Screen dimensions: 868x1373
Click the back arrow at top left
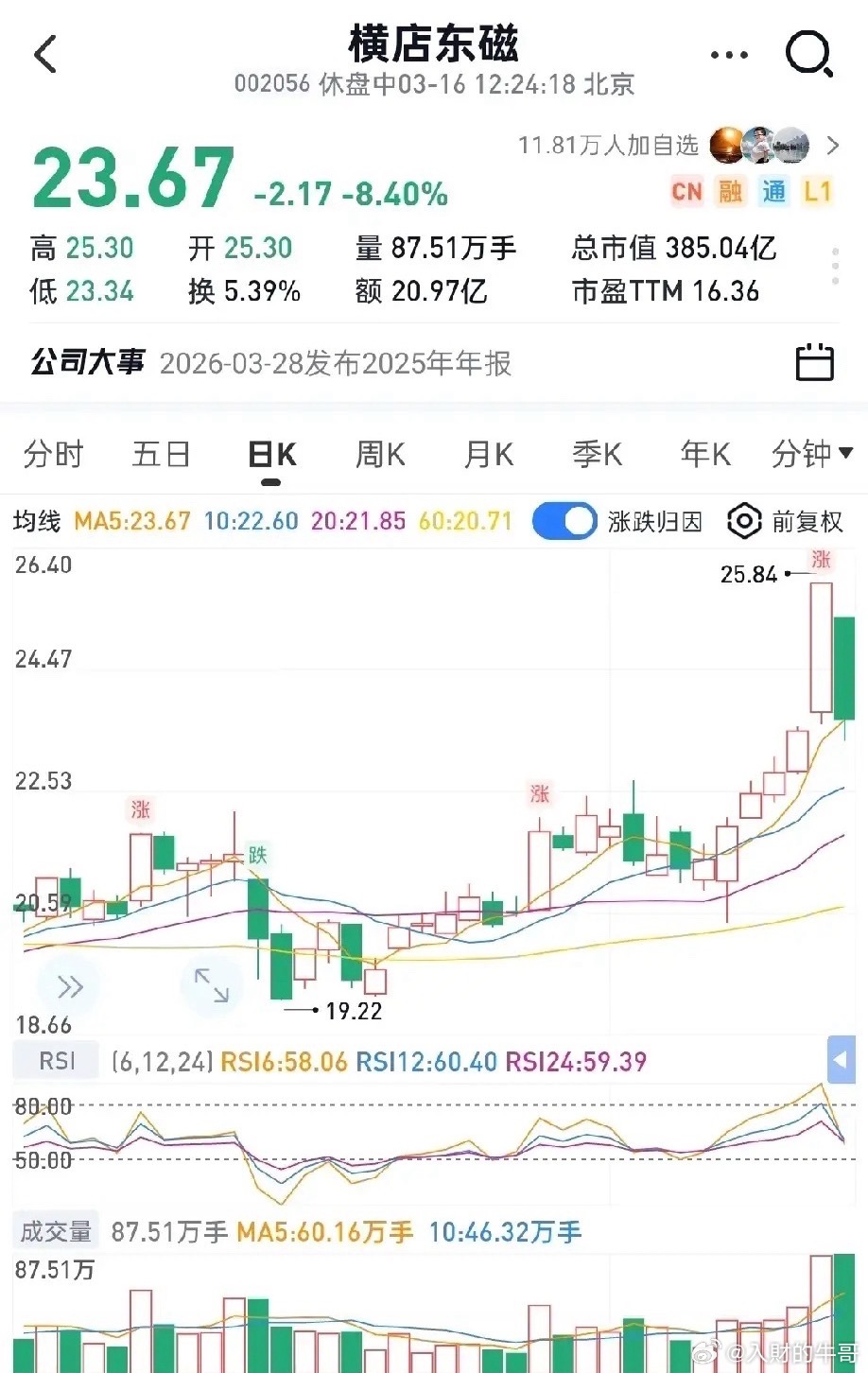click(x=46, y=54)
